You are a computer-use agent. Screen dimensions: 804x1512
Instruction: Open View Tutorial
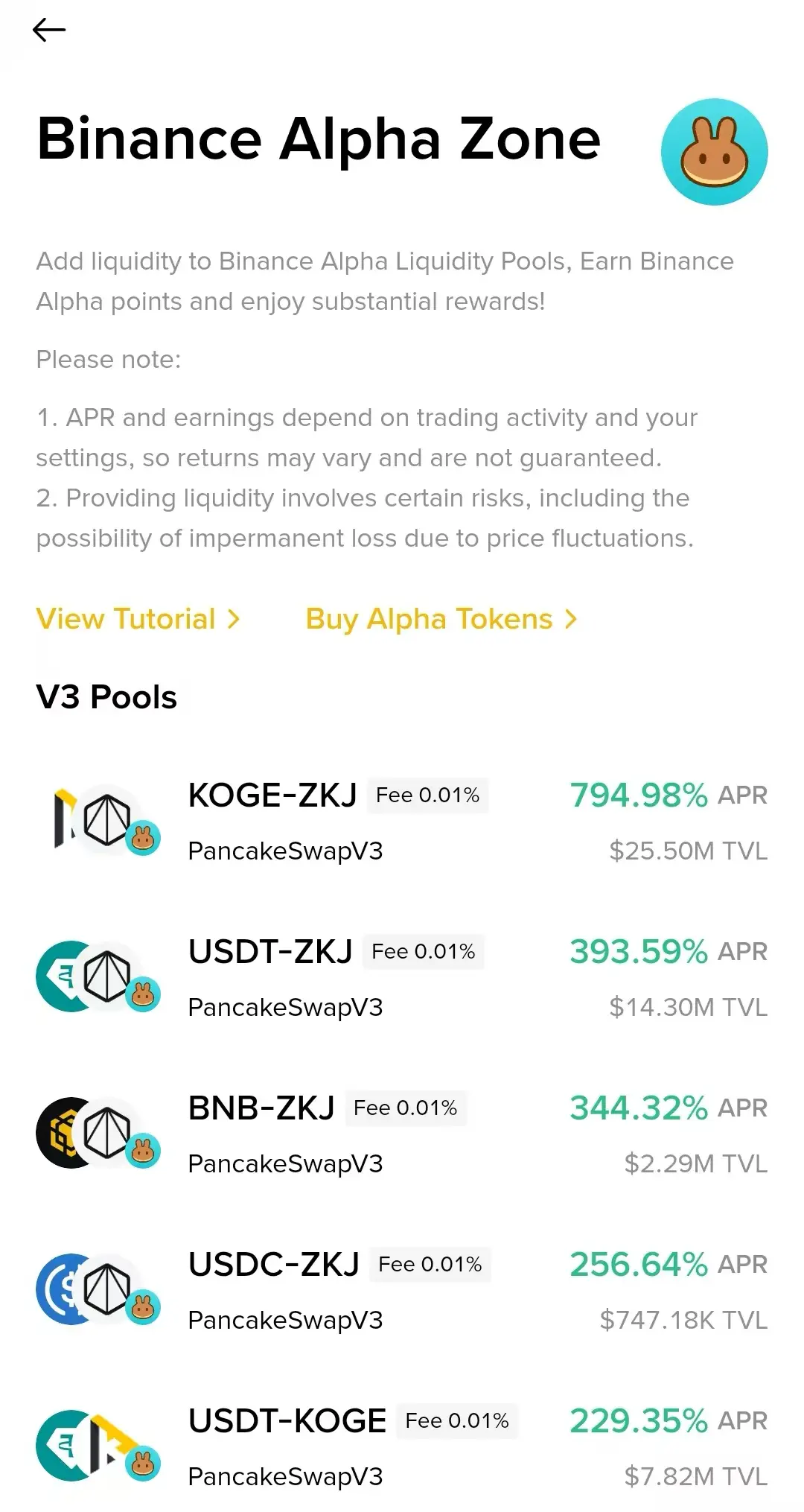tap(124, 618)
